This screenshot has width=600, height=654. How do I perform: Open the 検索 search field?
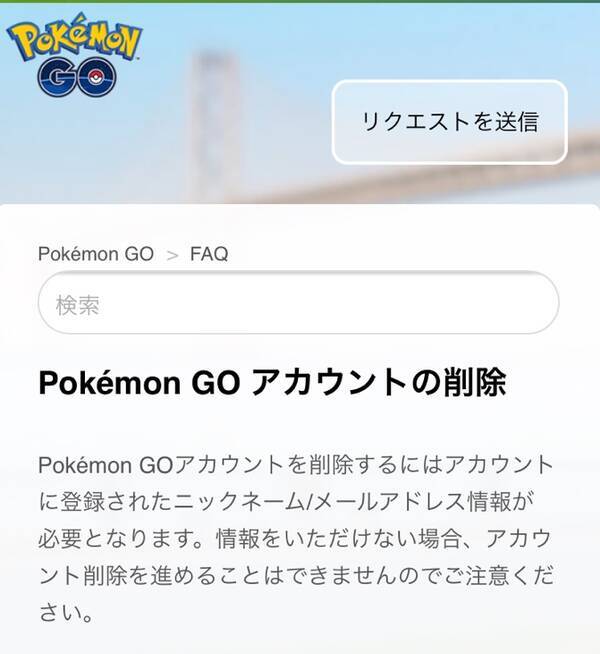(298, 304)
